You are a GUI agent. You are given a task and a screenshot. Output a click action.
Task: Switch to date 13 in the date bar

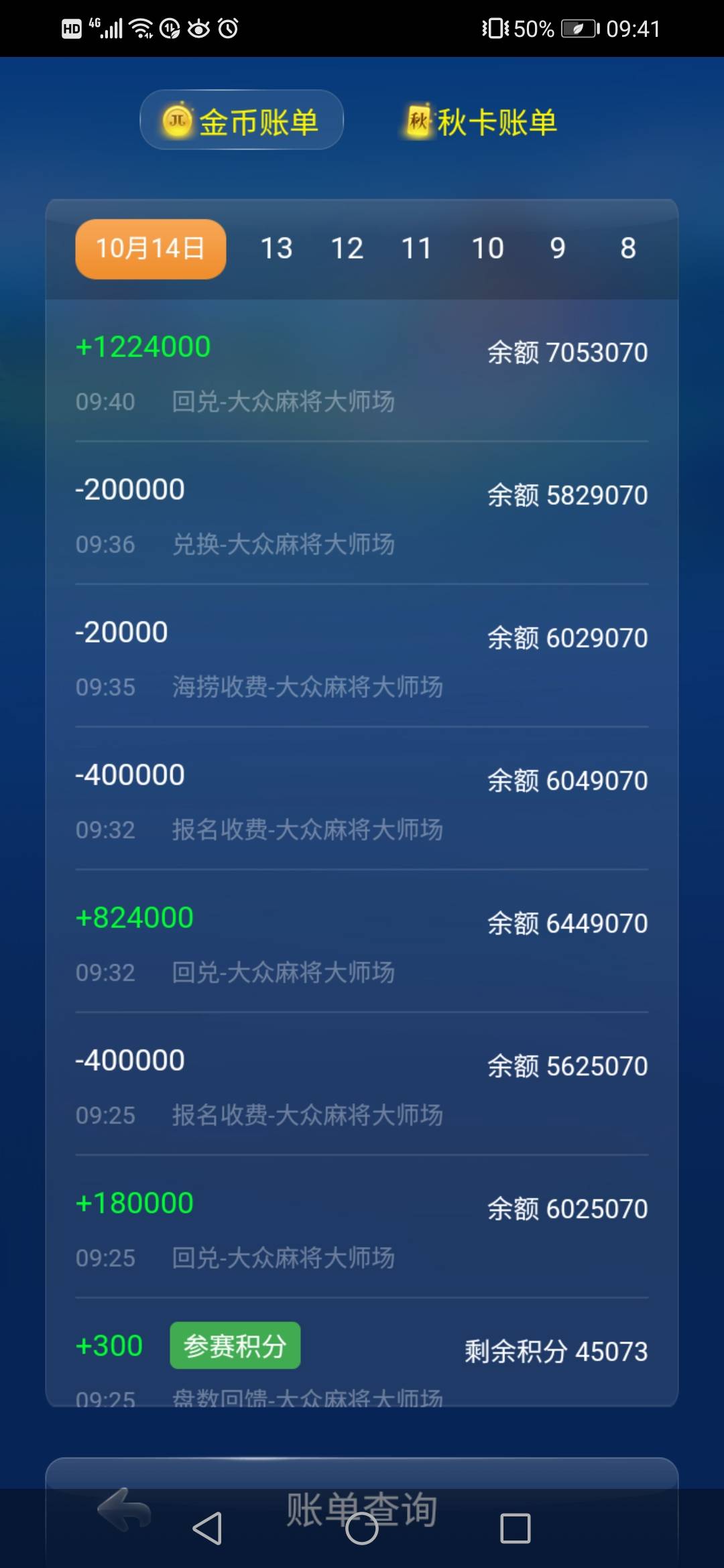pyautogui.click(x=277, y=248)
